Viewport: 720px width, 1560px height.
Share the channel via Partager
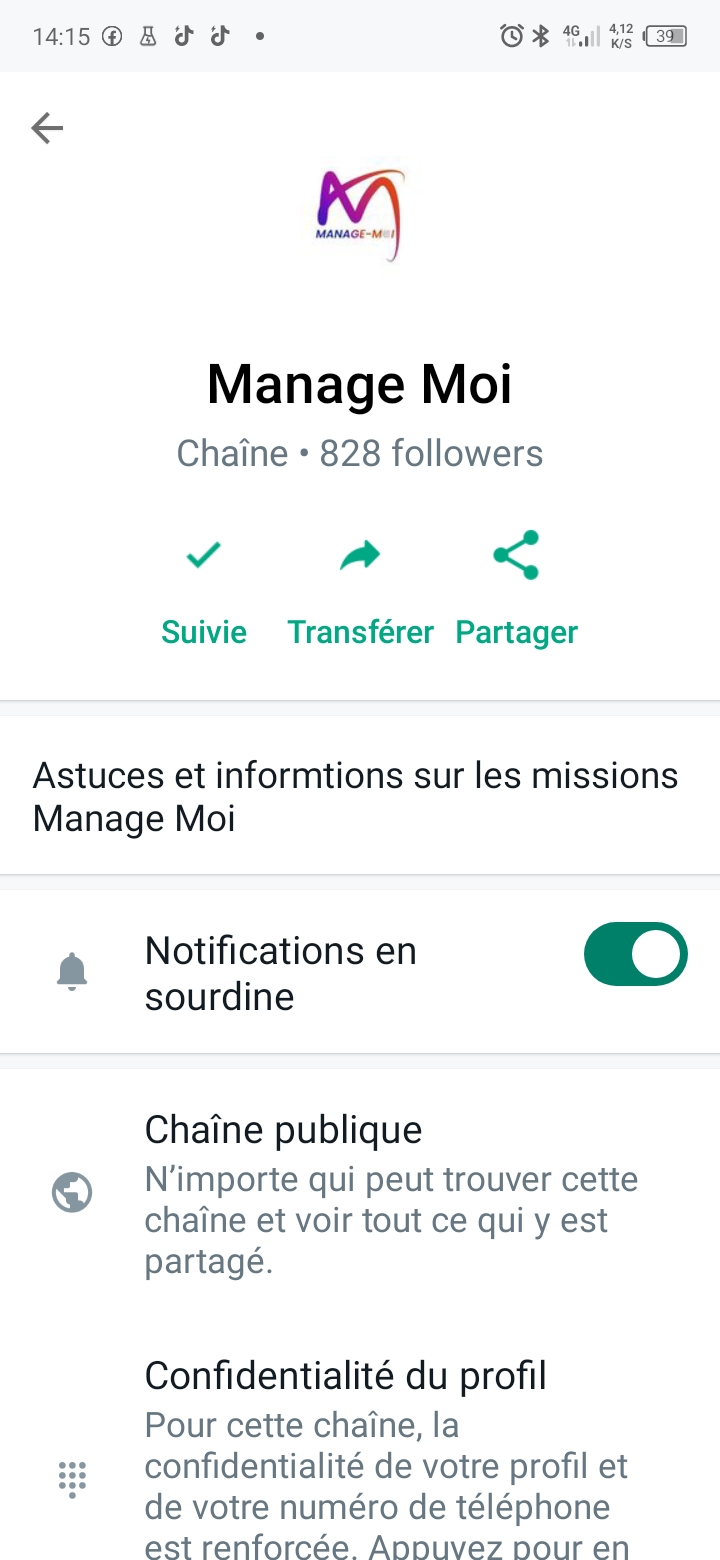[x=516, y=590]
